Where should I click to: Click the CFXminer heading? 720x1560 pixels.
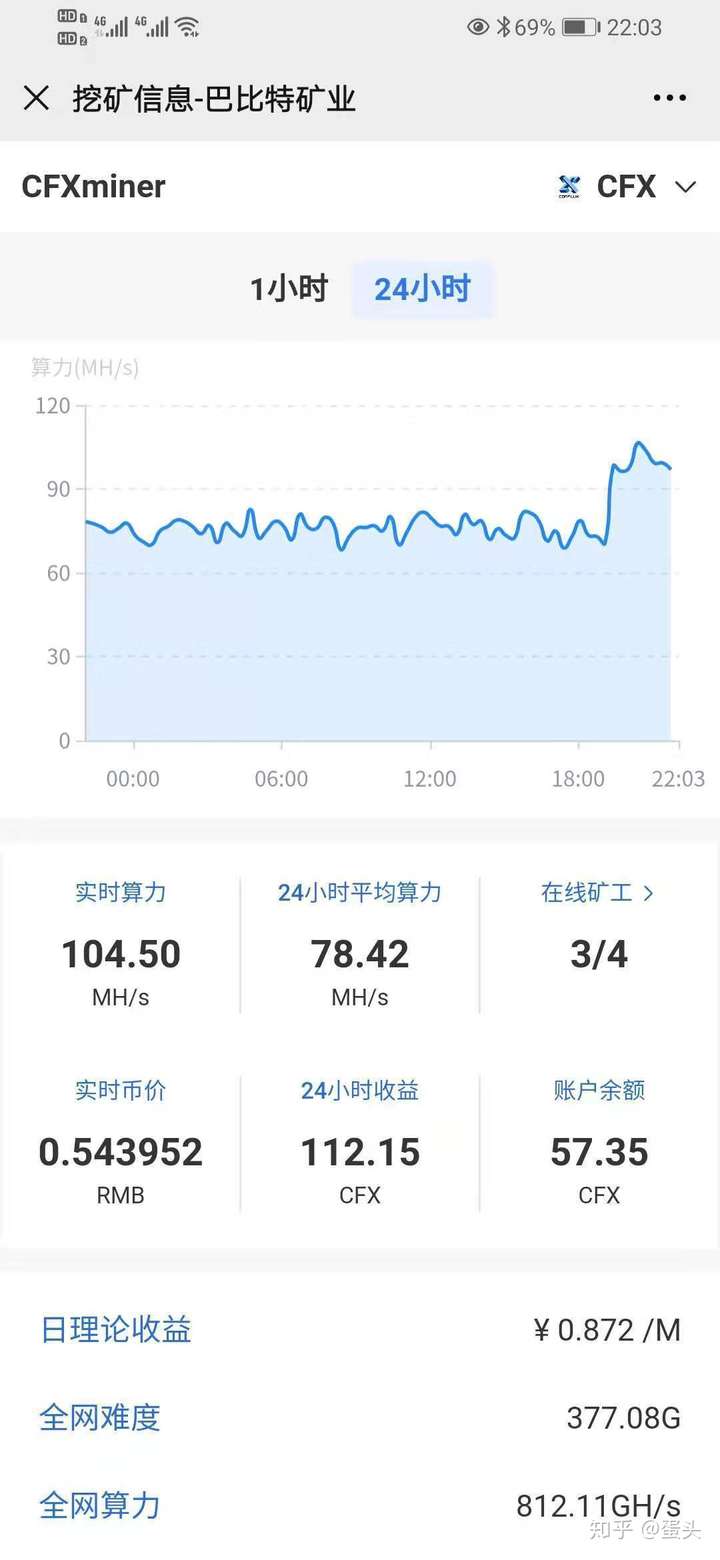tap(94, 186)
